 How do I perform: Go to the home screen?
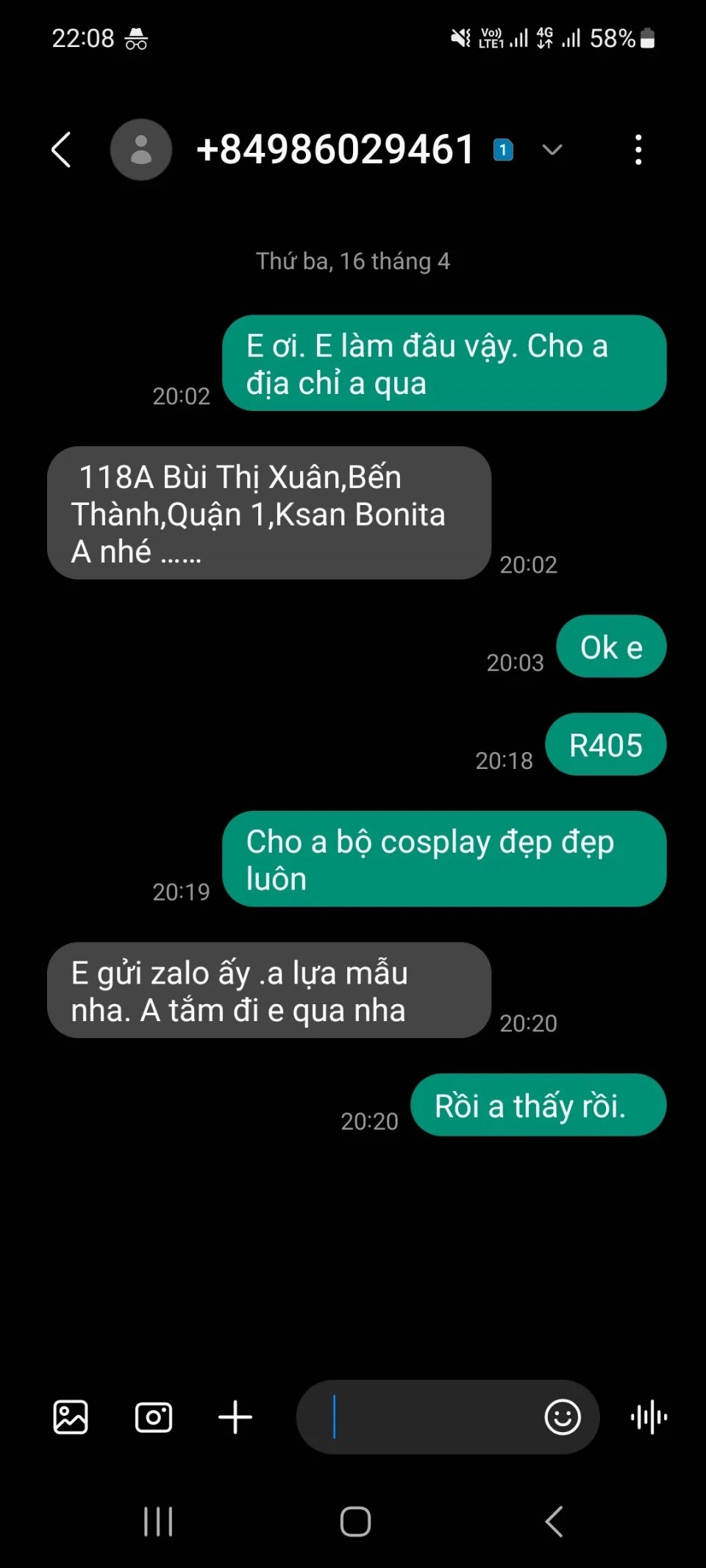[355, 1522]
